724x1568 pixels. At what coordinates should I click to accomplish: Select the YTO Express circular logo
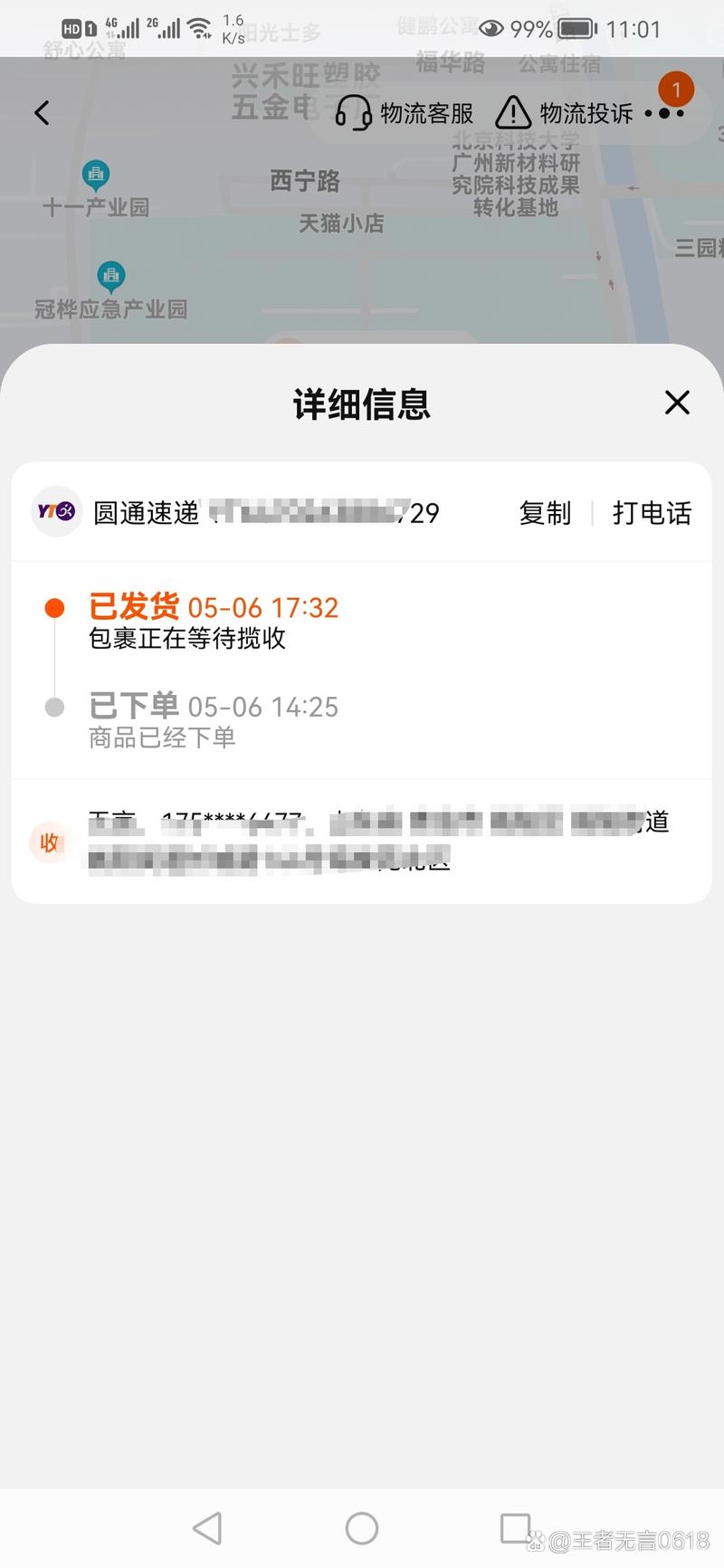click(56, 512)
